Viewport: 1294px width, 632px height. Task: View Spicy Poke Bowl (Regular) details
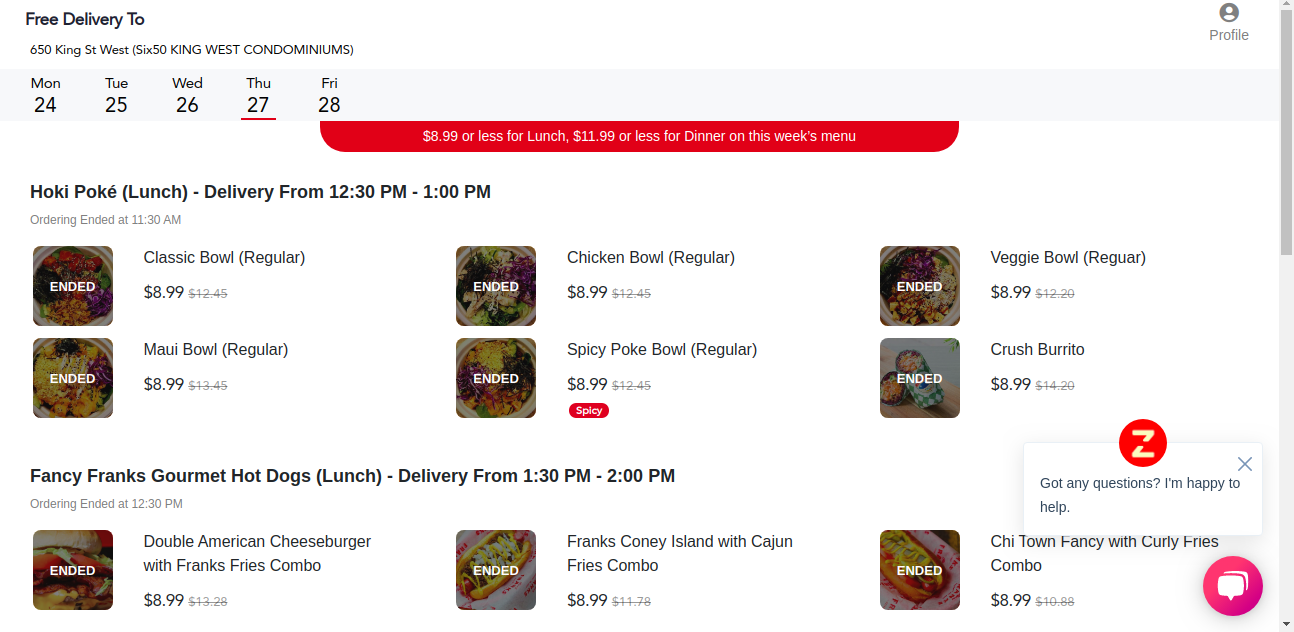(661, 350)
